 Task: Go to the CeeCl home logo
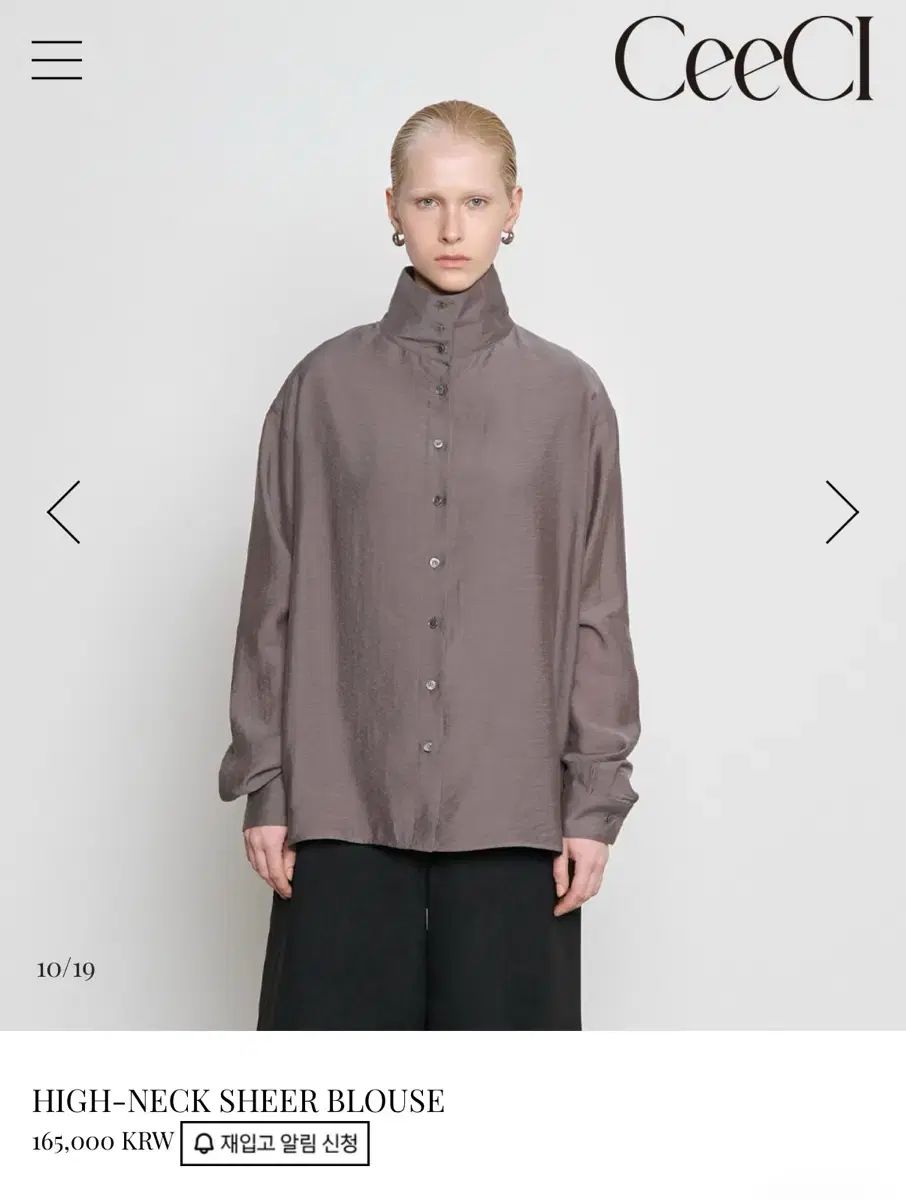click(x=743, y=59)
